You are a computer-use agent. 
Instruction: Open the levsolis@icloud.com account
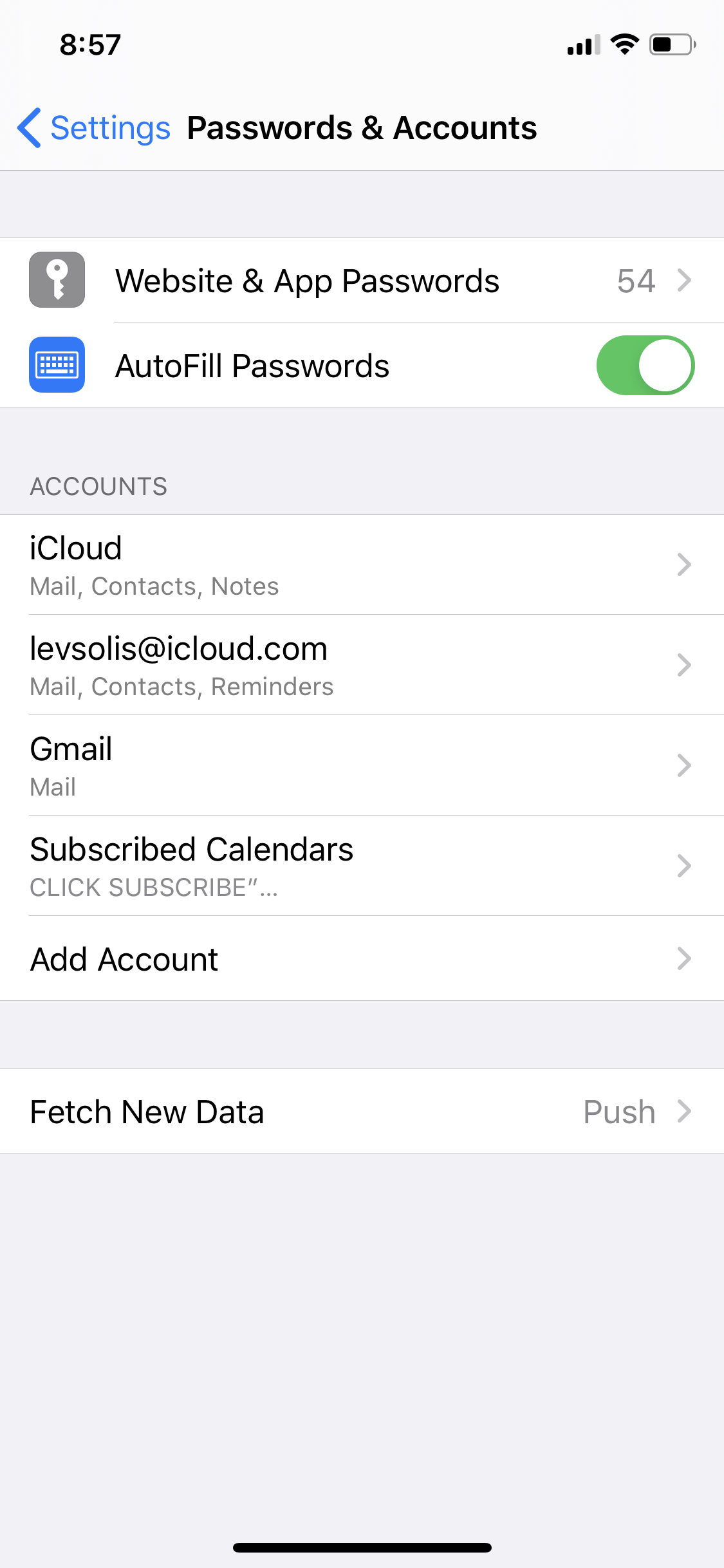pyautogui.click(x=362, y=665)
